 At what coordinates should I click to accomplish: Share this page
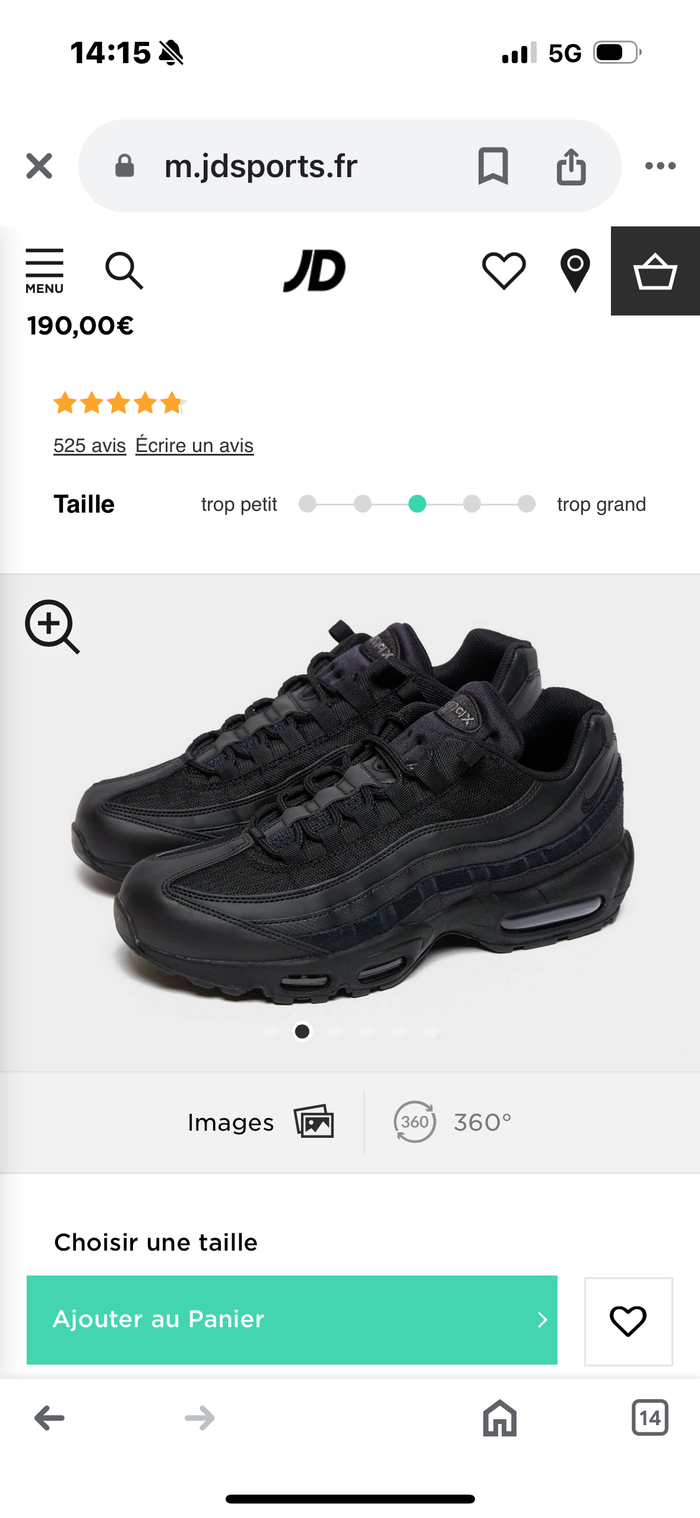571,166
